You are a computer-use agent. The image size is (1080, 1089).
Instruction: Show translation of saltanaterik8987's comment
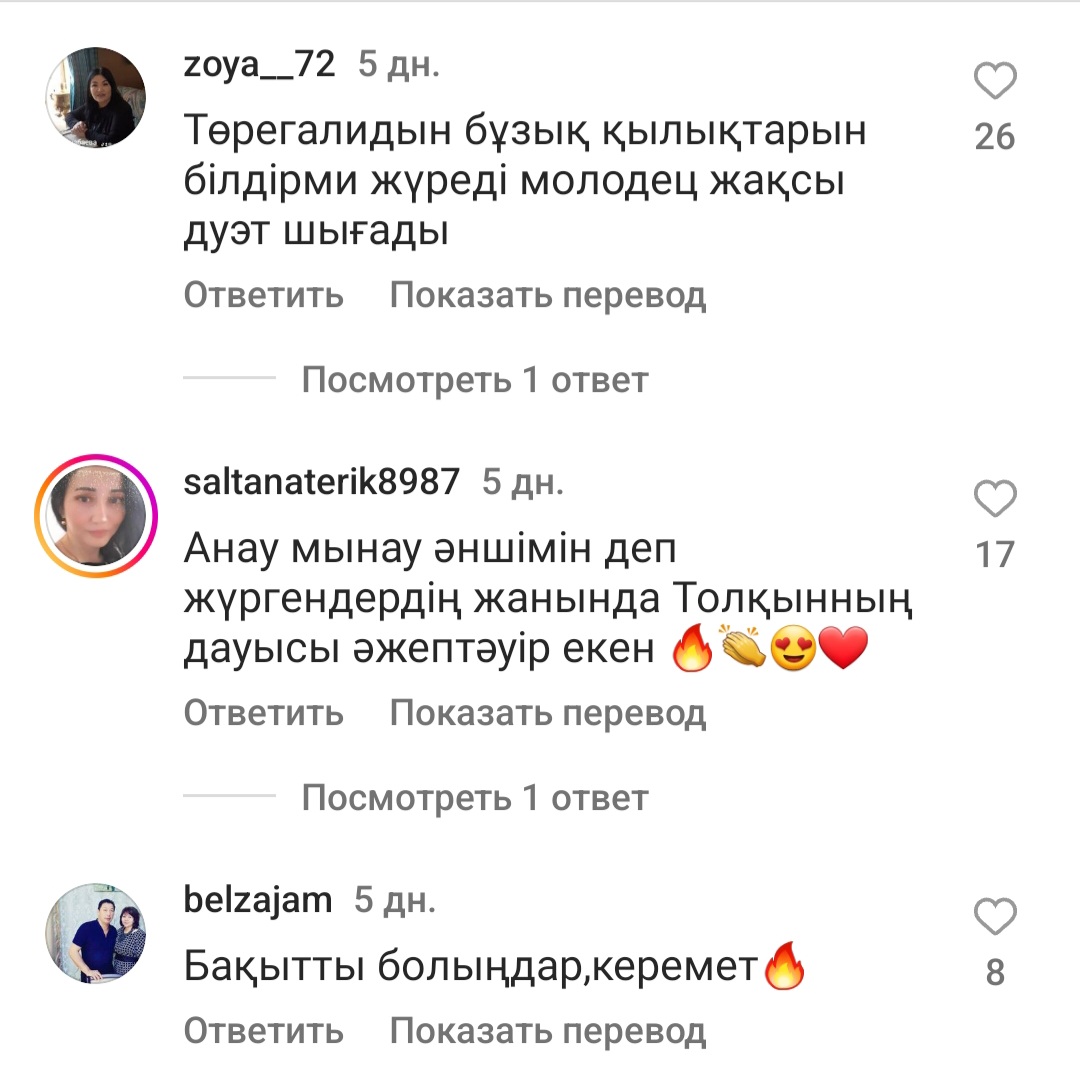coord(547,713)
